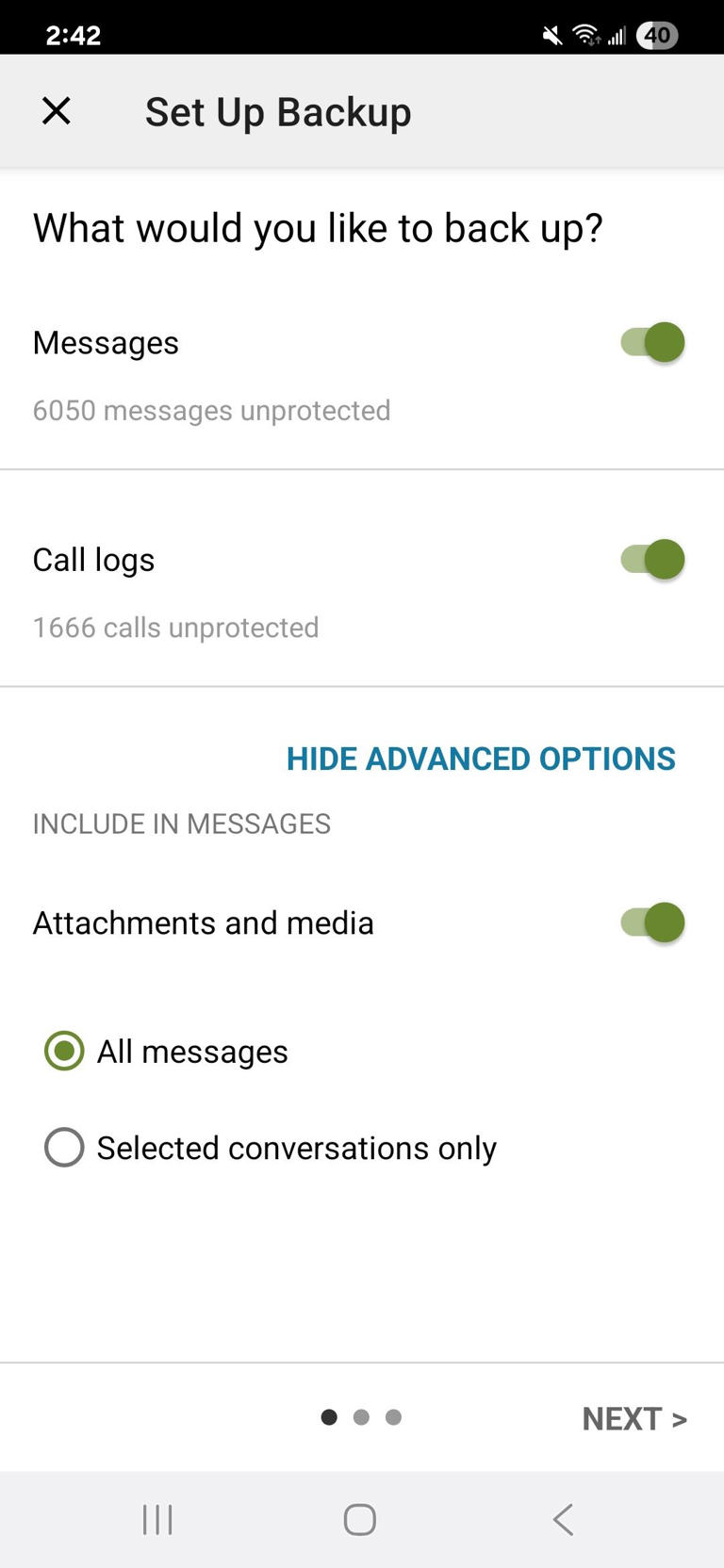Viewport: 724px width, 1568px height.
Task: Tap the Home navigation icon
Action: click(x=359, y=1519)
